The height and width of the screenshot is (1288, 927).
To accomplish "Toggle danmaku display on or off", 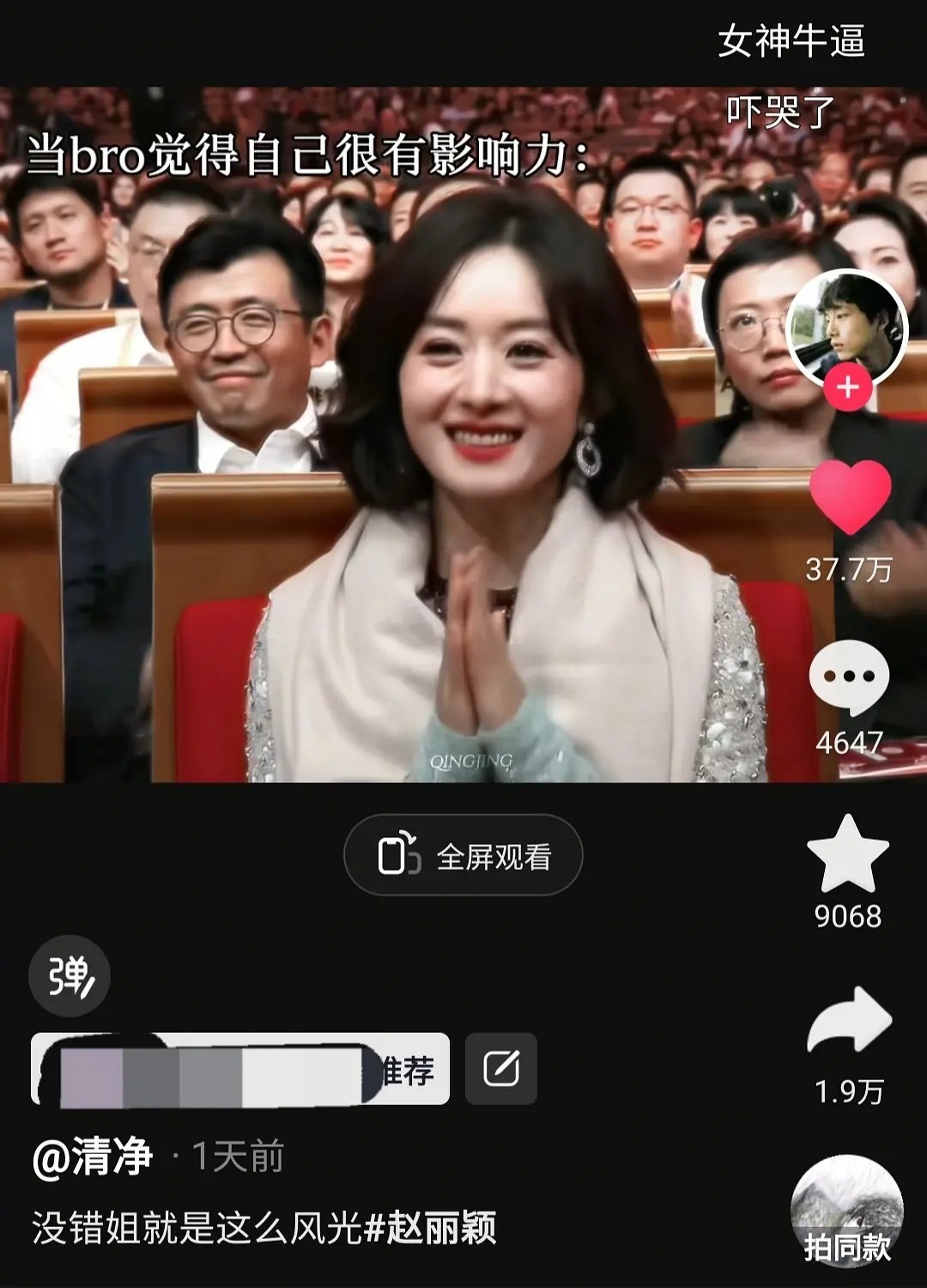I will (x=69, y=979).
